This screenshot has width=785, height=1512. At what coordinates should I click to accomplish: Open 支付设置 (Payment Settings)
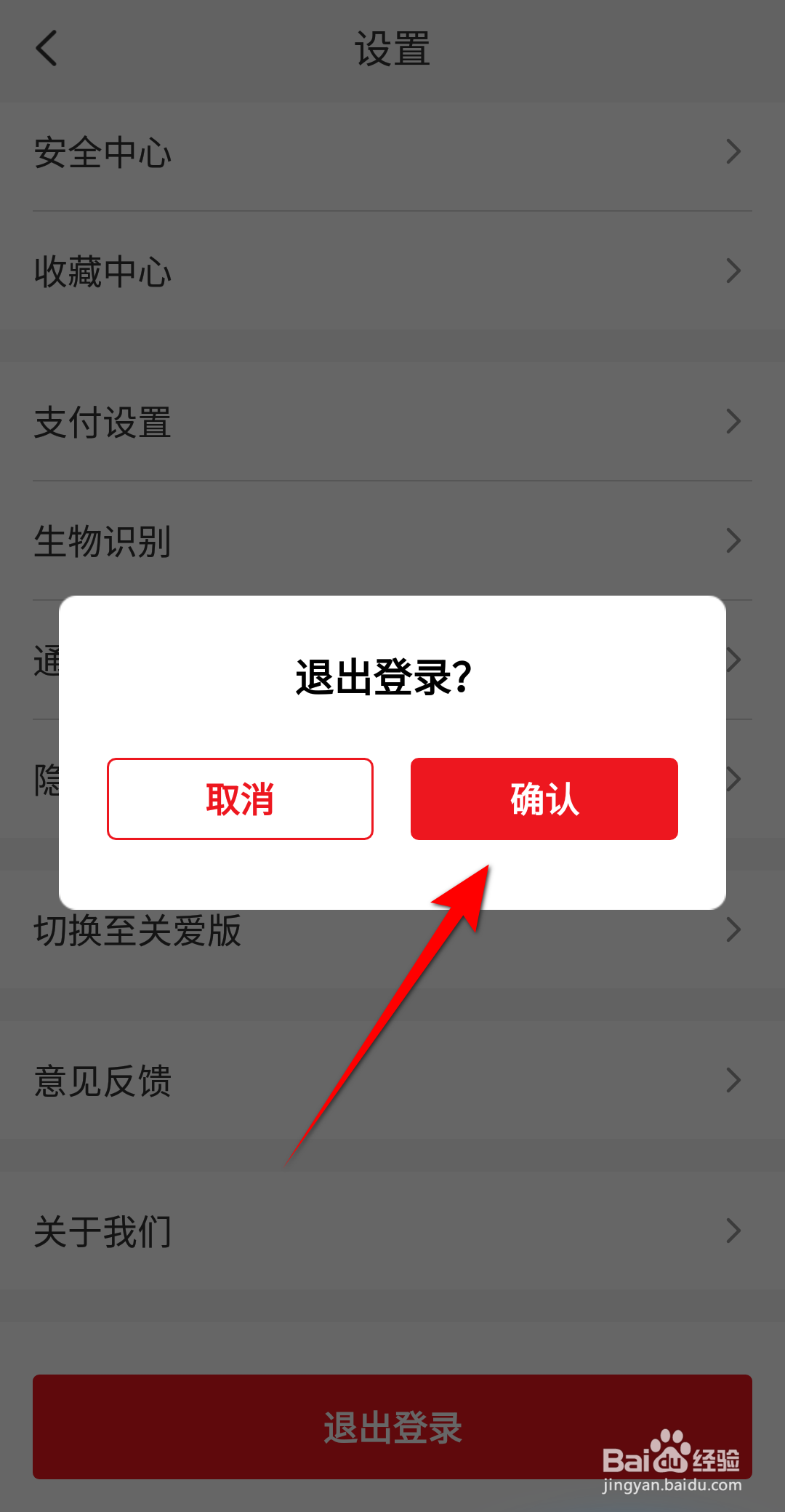click(x=103, y=422)
